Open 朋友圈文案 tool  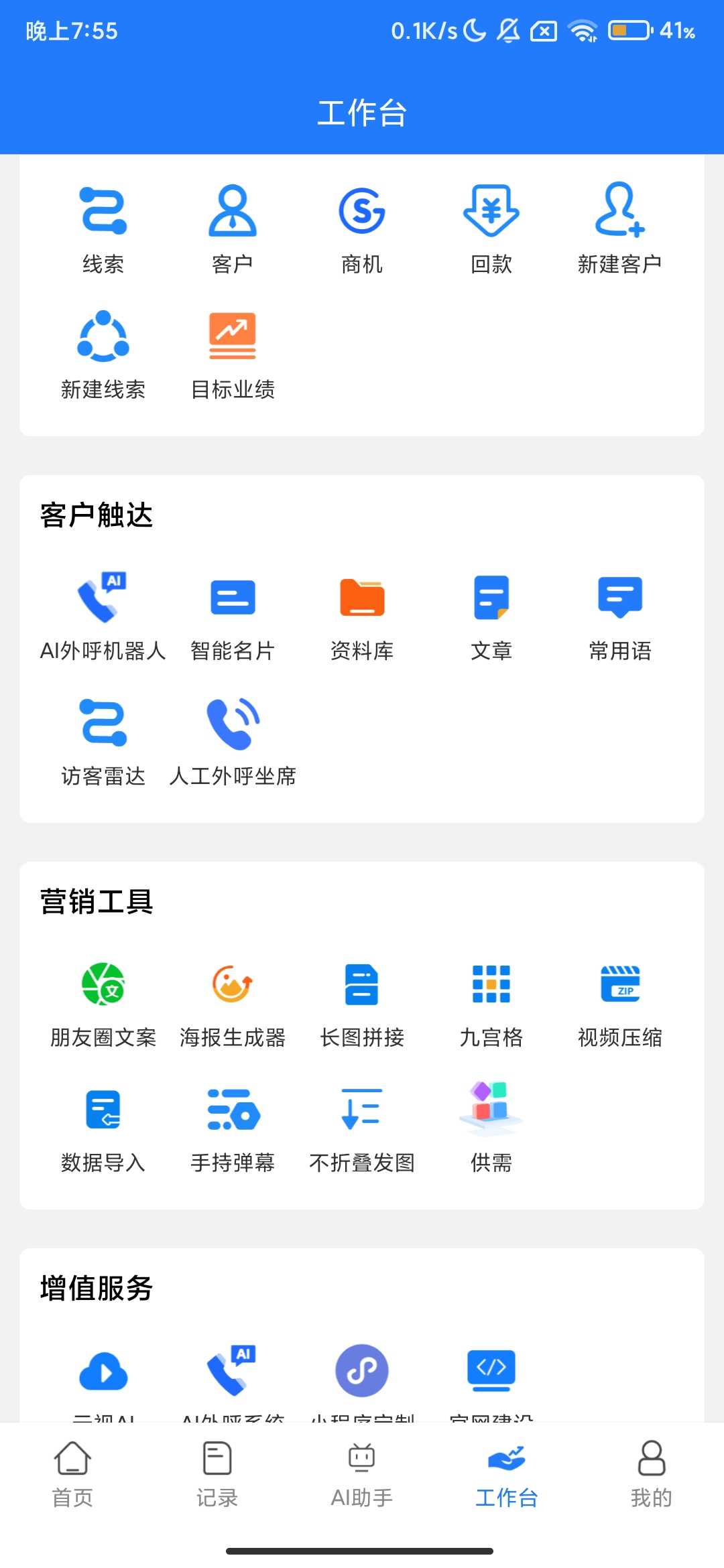[x=103, y=1001]
